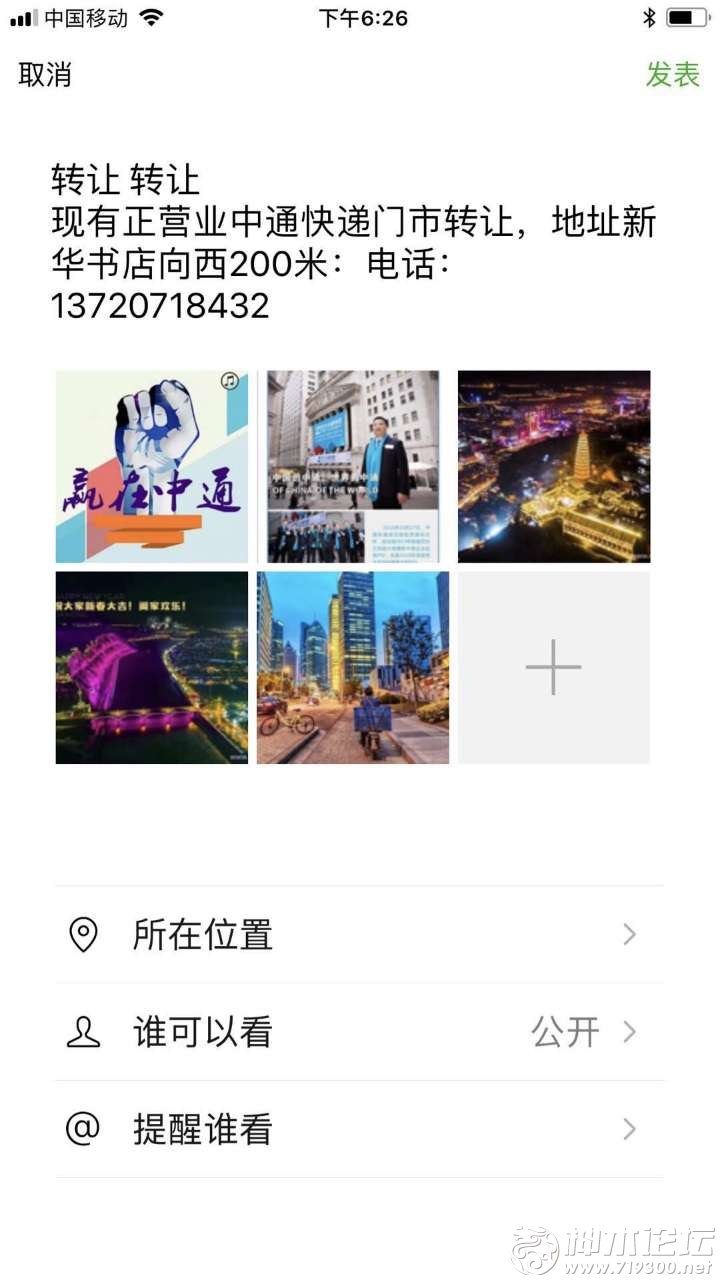
Task: Open the photo of man at building
Action: (x=353, y=467)
